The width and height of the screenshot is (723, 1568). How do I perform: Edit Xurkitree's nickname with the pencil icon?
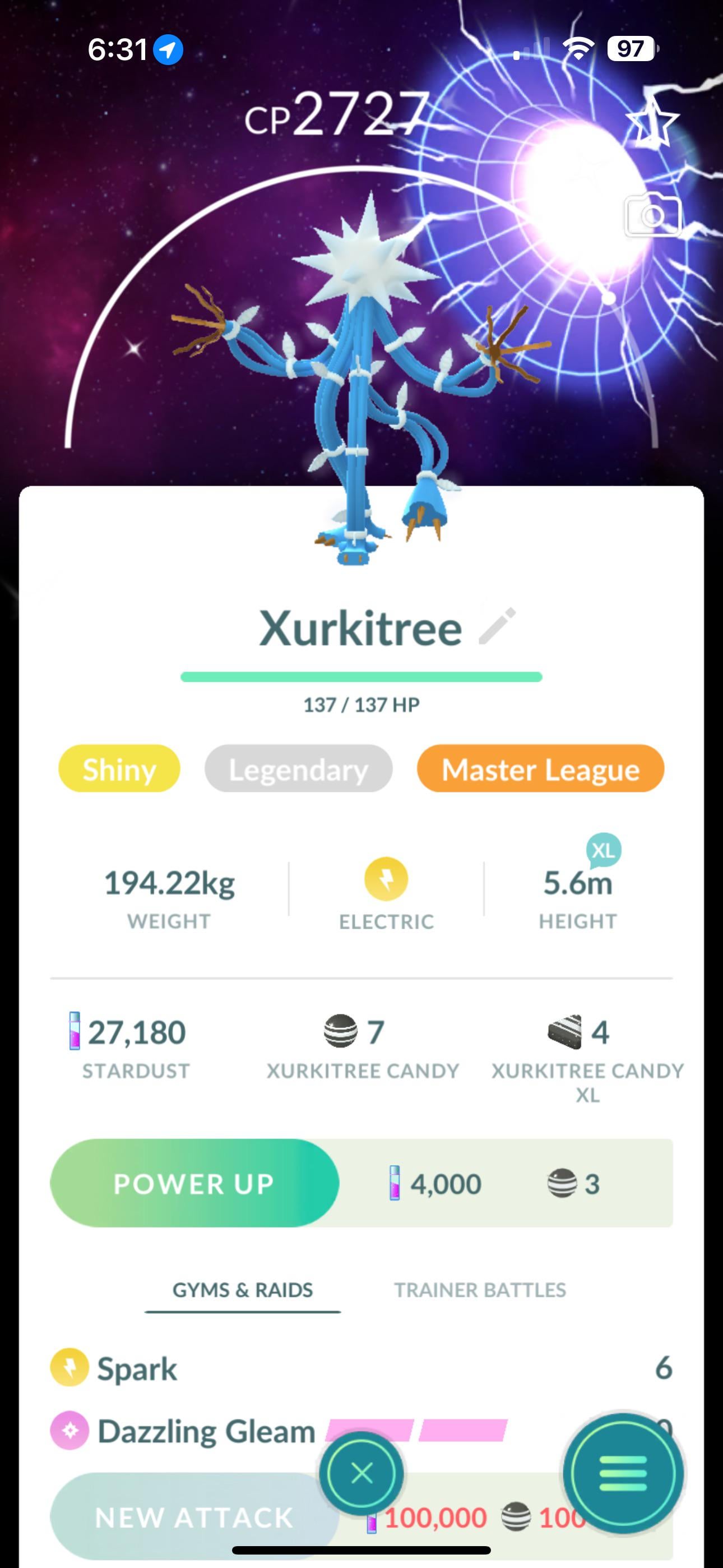[x=497, y=626]
